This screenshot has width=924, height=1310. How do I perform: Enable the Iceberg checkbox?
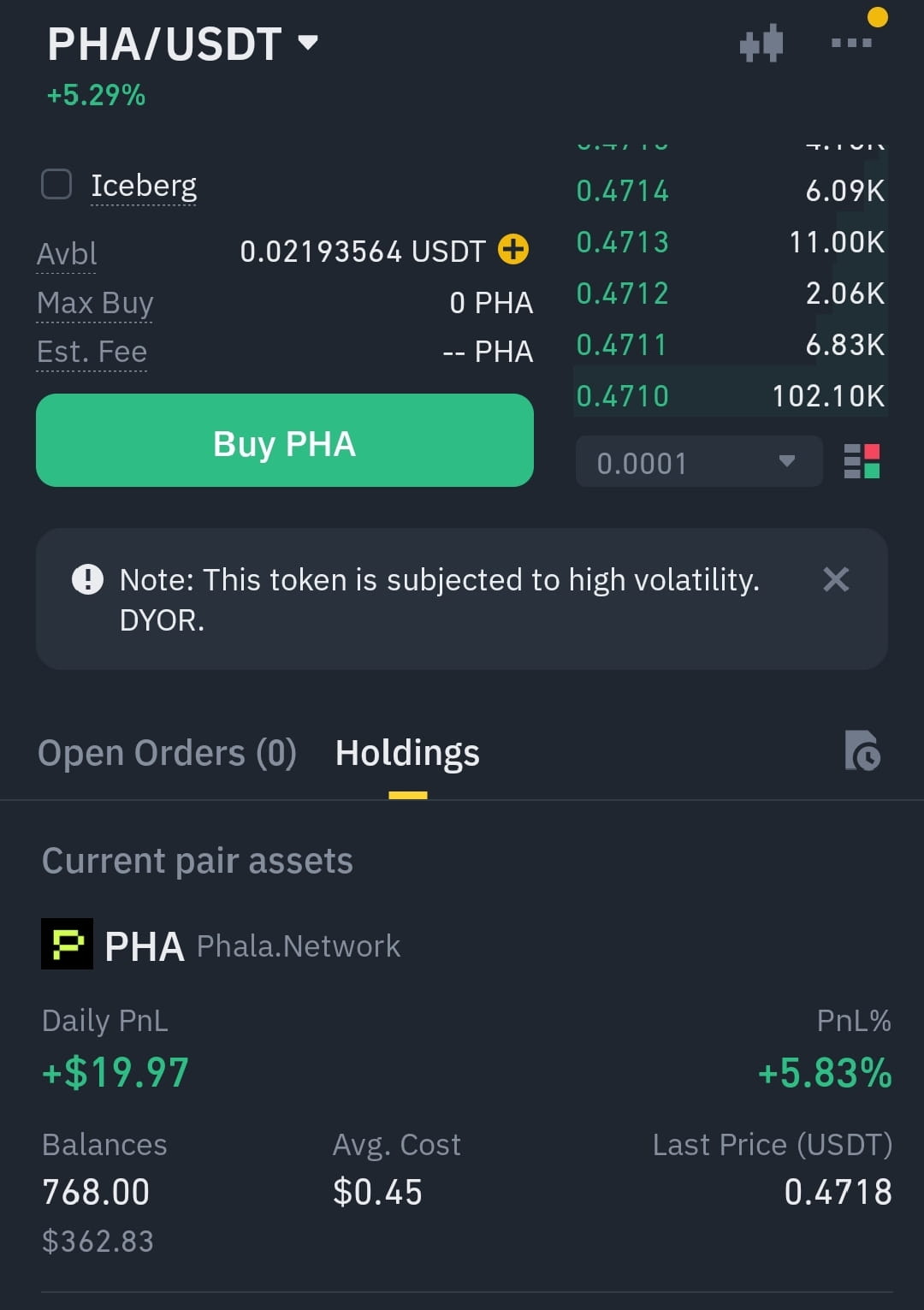pos(56,184)
